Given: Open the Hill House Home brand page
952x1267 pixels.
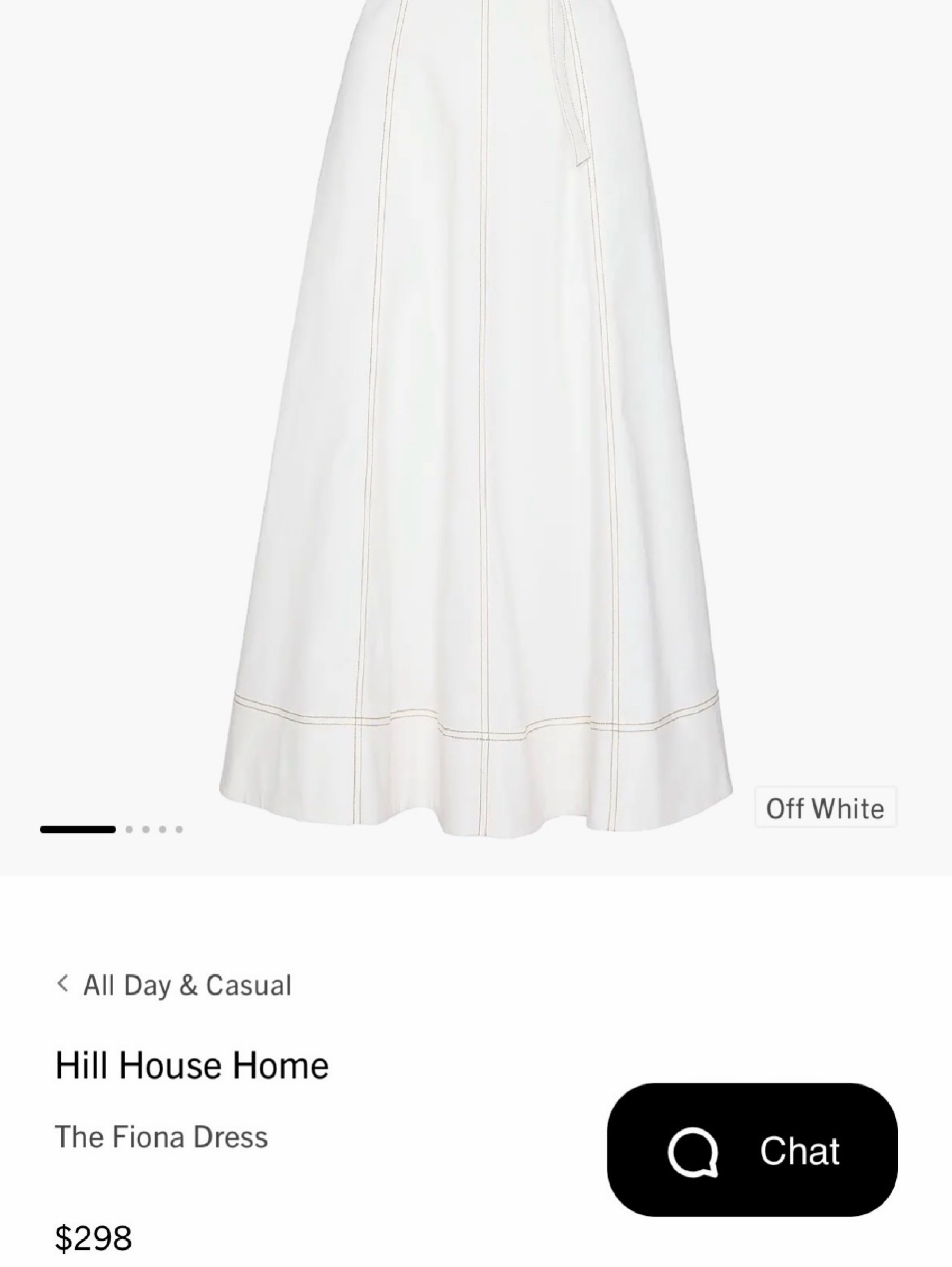Looking at the screenshot, I should click(192, 1065).
